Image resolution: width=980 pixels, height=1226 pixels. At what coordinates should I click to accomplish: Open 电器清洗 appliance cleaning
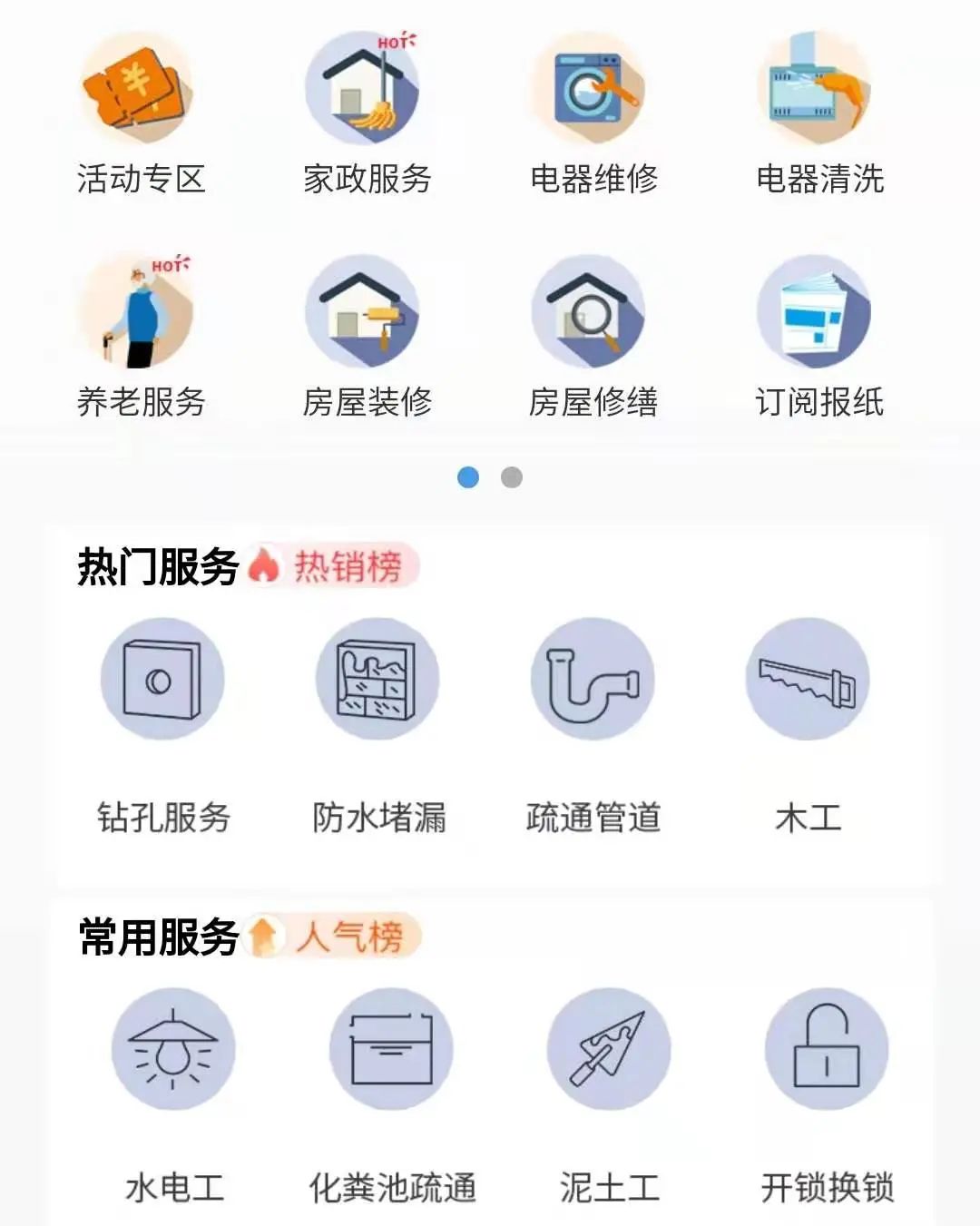(818, 93)
